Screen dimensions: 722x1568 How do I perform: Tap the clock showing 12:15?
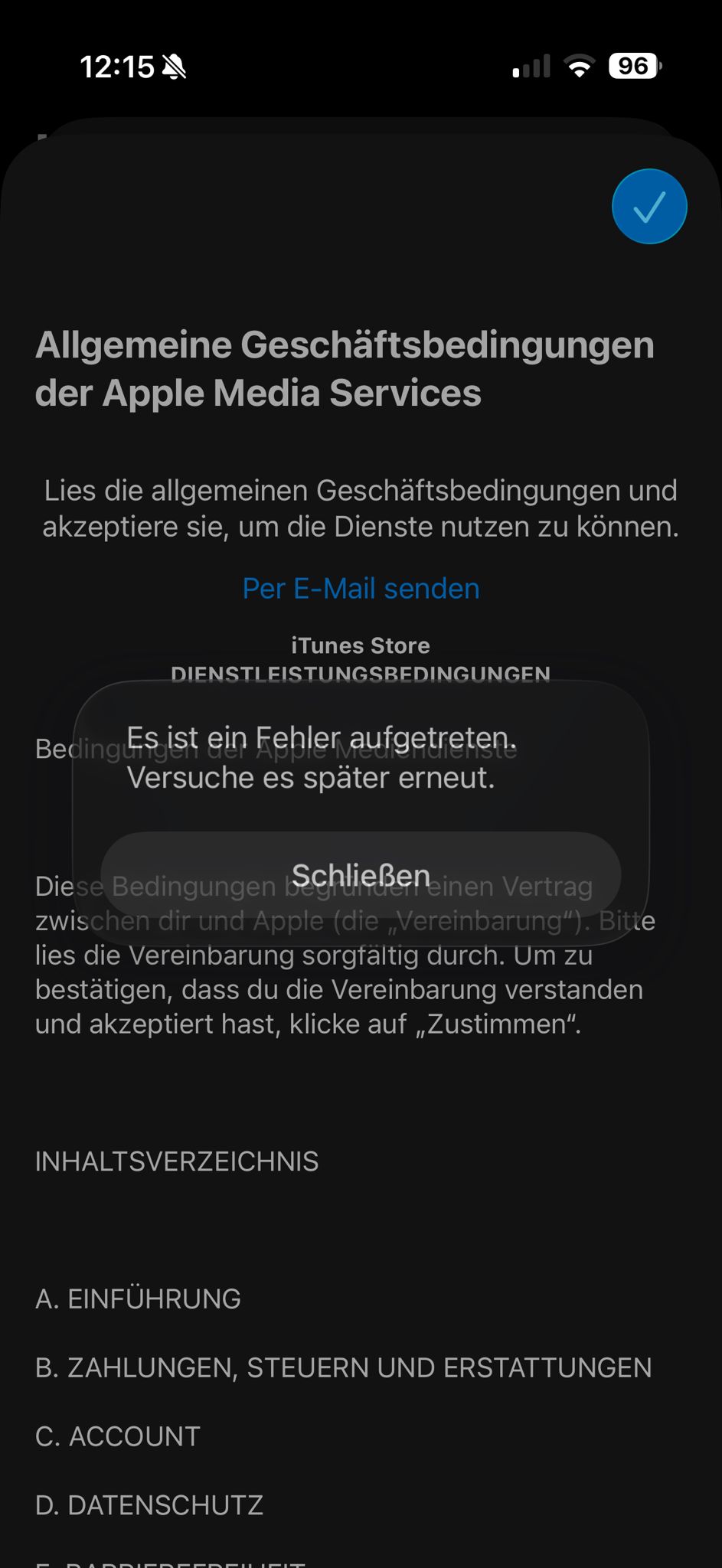point(116,67)
